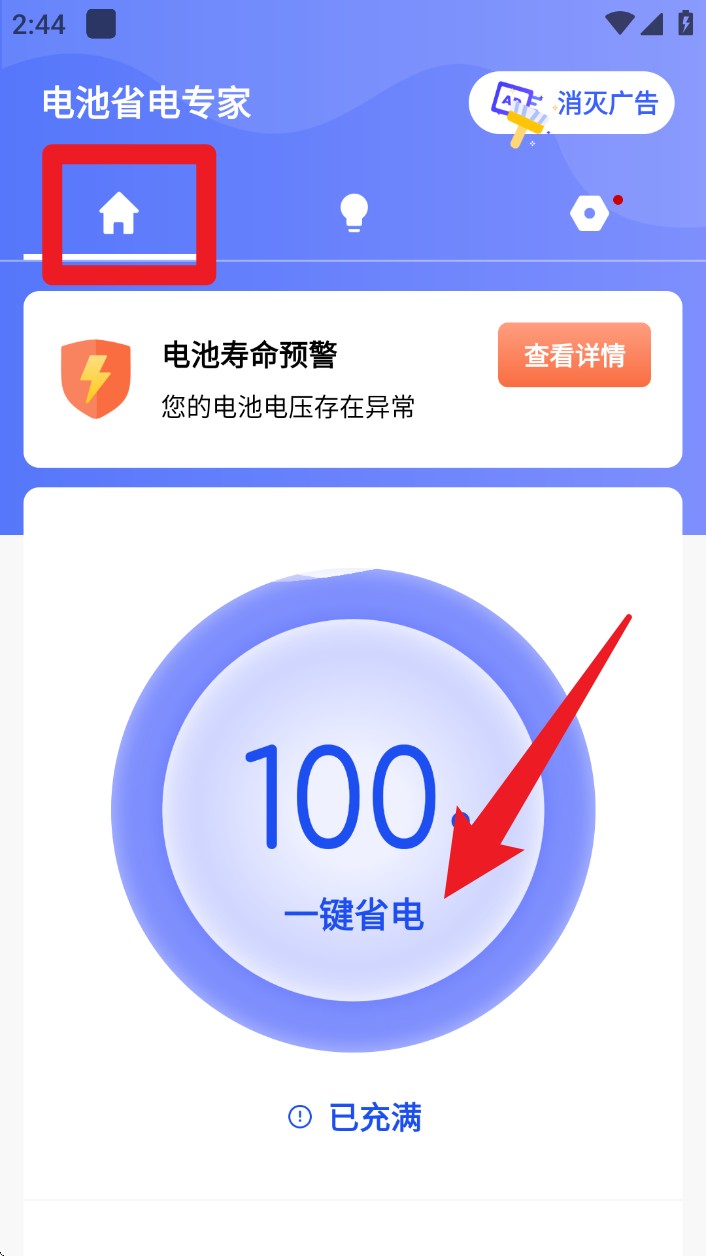Image resolution: width=706 pixels, height=1256 pixels.
Task: Open the lightbulb tips tab
Action: tap(354, 213)
